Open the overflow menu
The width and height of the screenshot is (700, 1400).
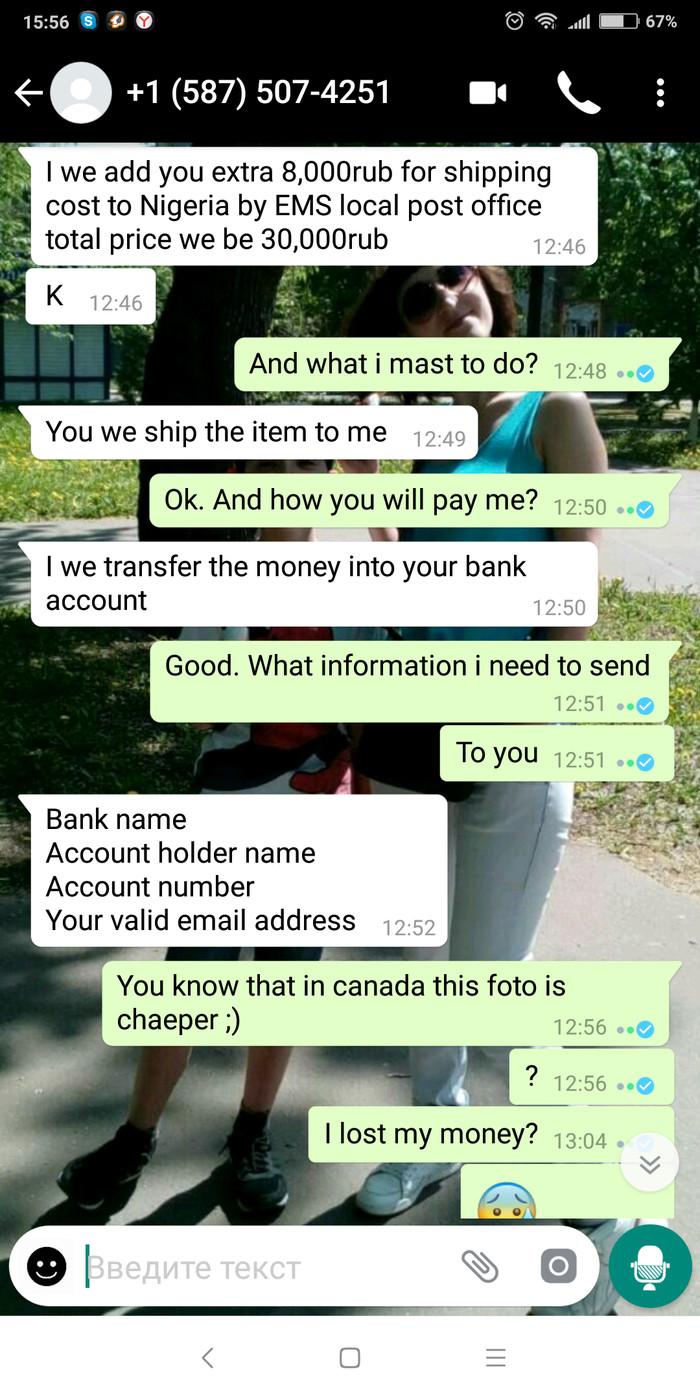660,93
